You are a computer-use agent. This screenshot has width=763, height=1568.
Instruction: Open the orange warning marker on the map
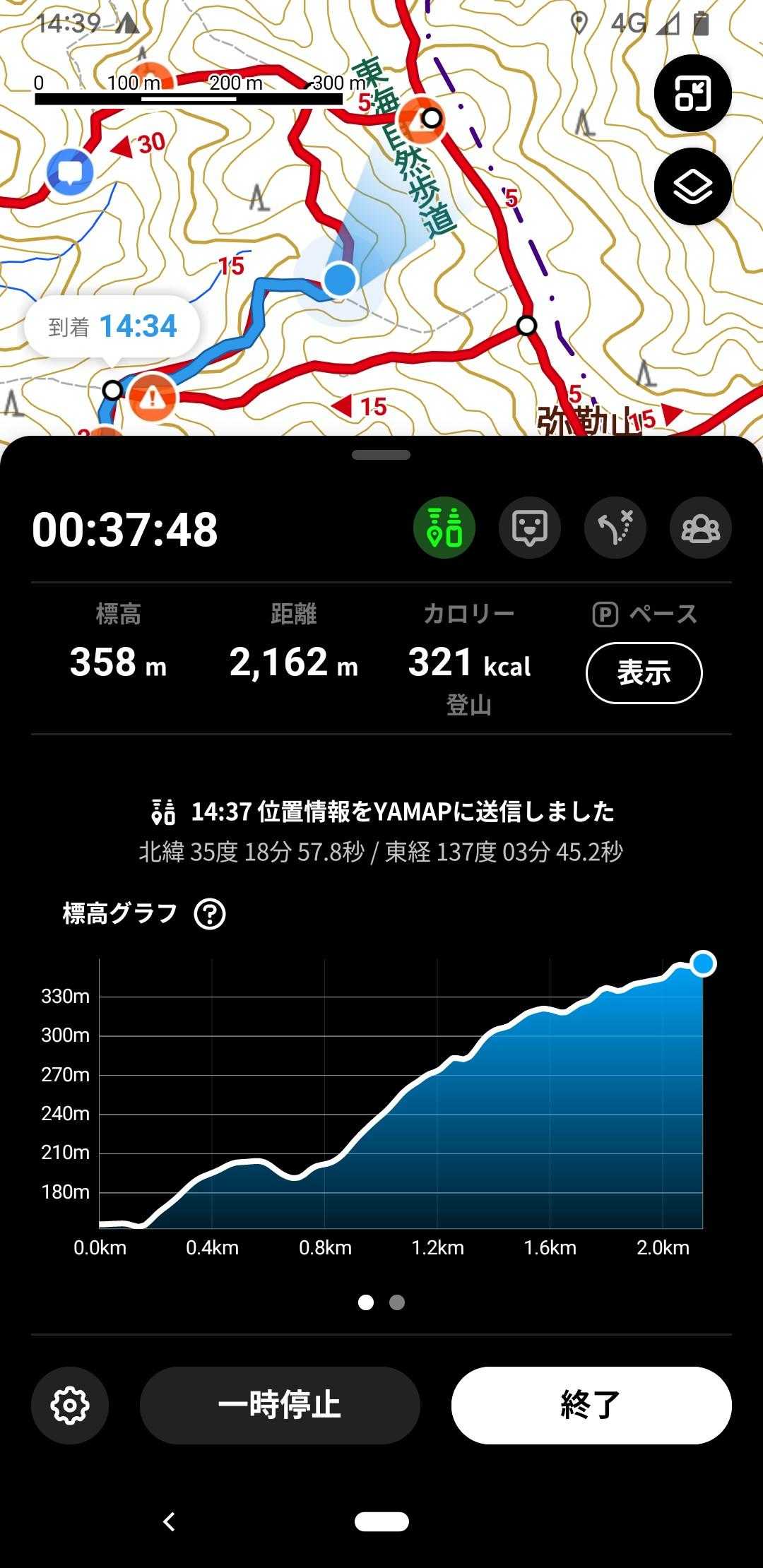pos(153,396)
